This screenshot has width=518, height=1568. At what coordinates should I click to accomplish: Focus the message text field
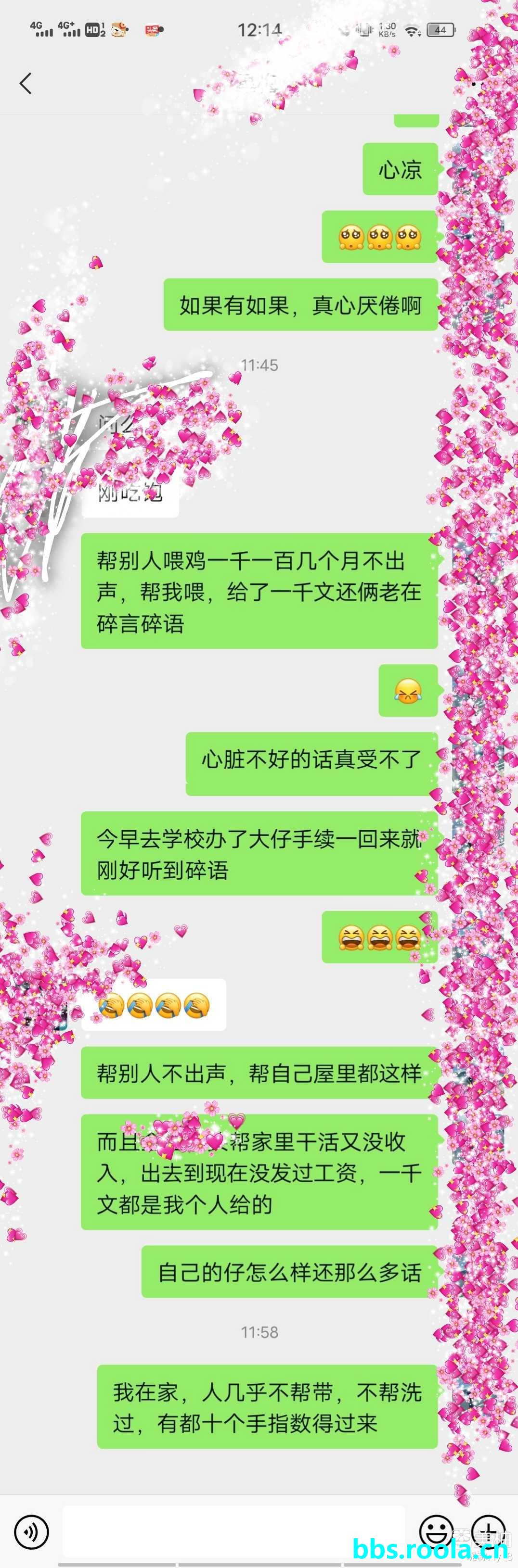tap(234, 1531)
